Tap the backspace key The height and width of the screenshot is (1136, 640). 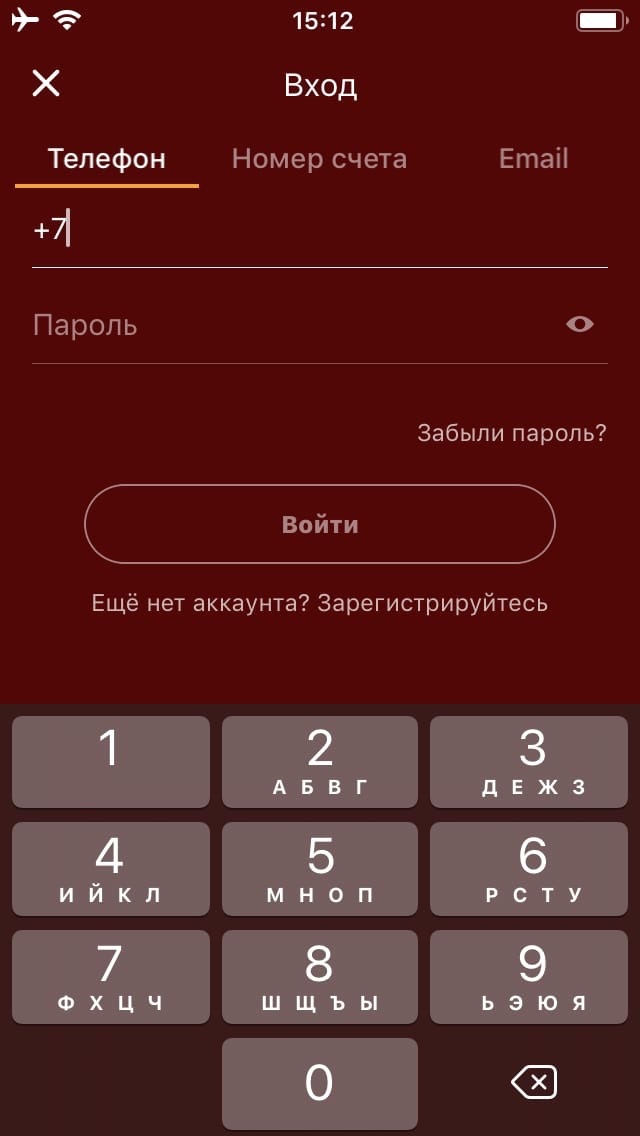(534, 1083)
